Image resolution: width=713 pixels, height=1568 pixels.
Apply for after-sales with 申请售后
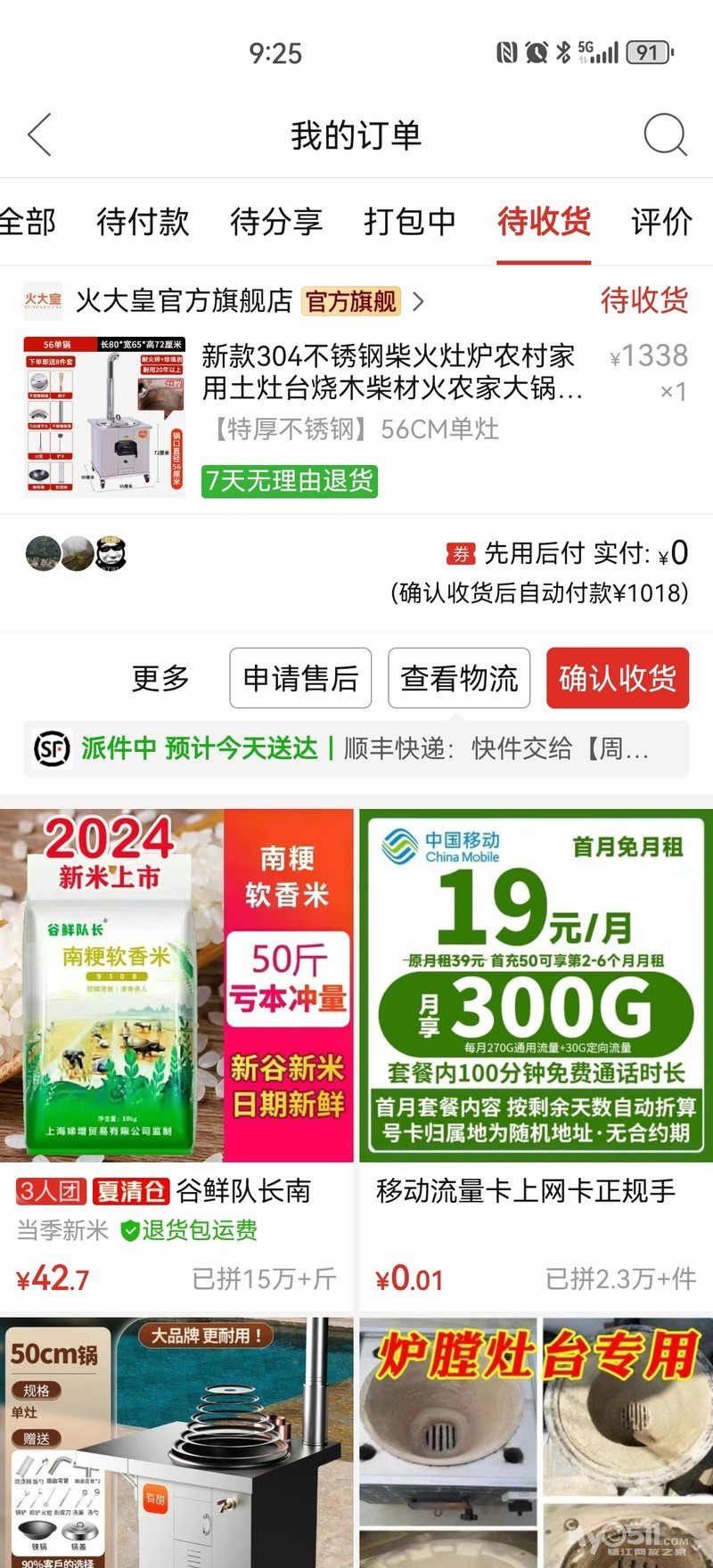tap(300, 678)
